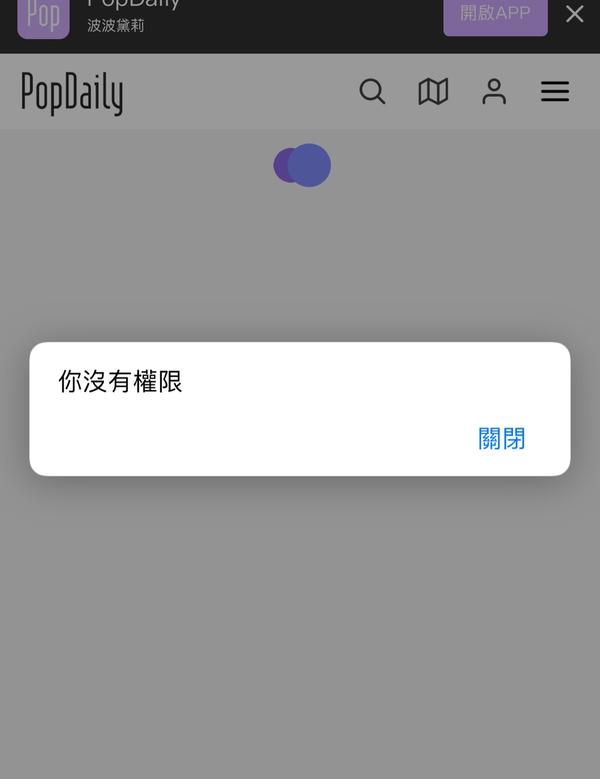Open the map icon
Viewport: 600px width, 779px height.
point(433,92)
